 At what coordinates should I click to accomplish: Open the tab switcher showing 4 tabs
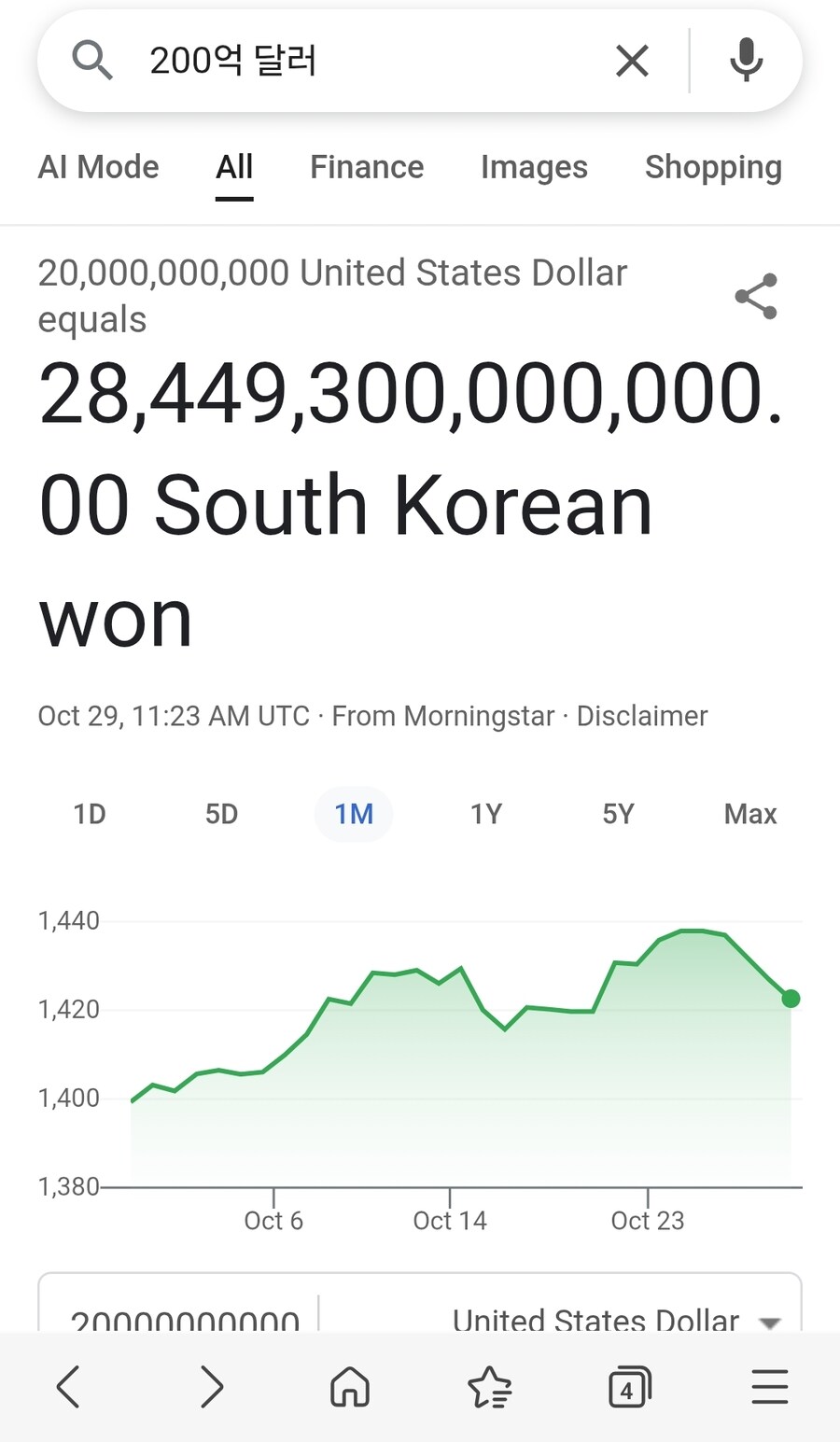(629, 1388)
